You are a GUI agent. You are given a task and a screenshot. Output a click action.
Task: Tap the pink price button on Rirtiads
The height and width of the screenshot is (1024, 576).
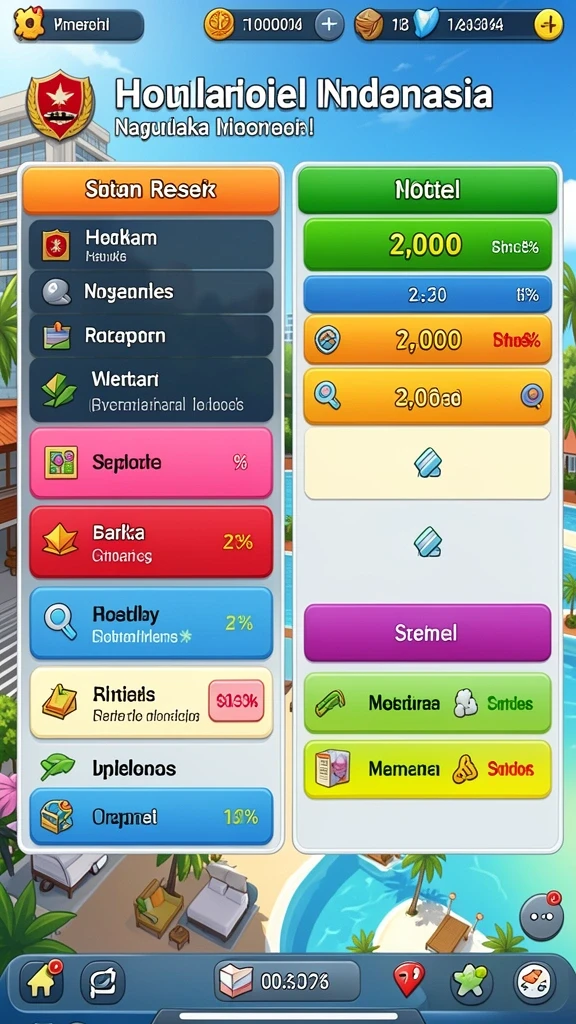[236, 701]
